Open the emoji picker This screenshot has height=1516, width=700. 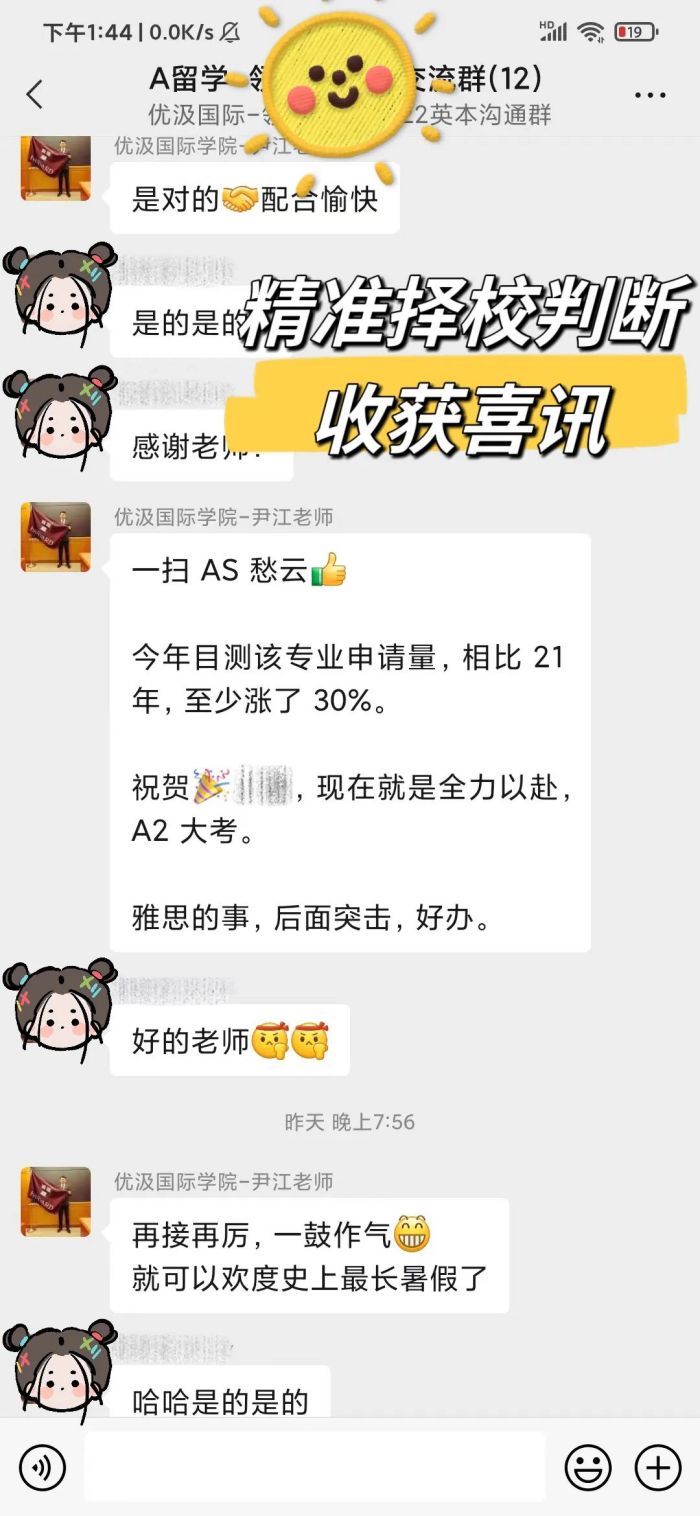[588, 1467]
